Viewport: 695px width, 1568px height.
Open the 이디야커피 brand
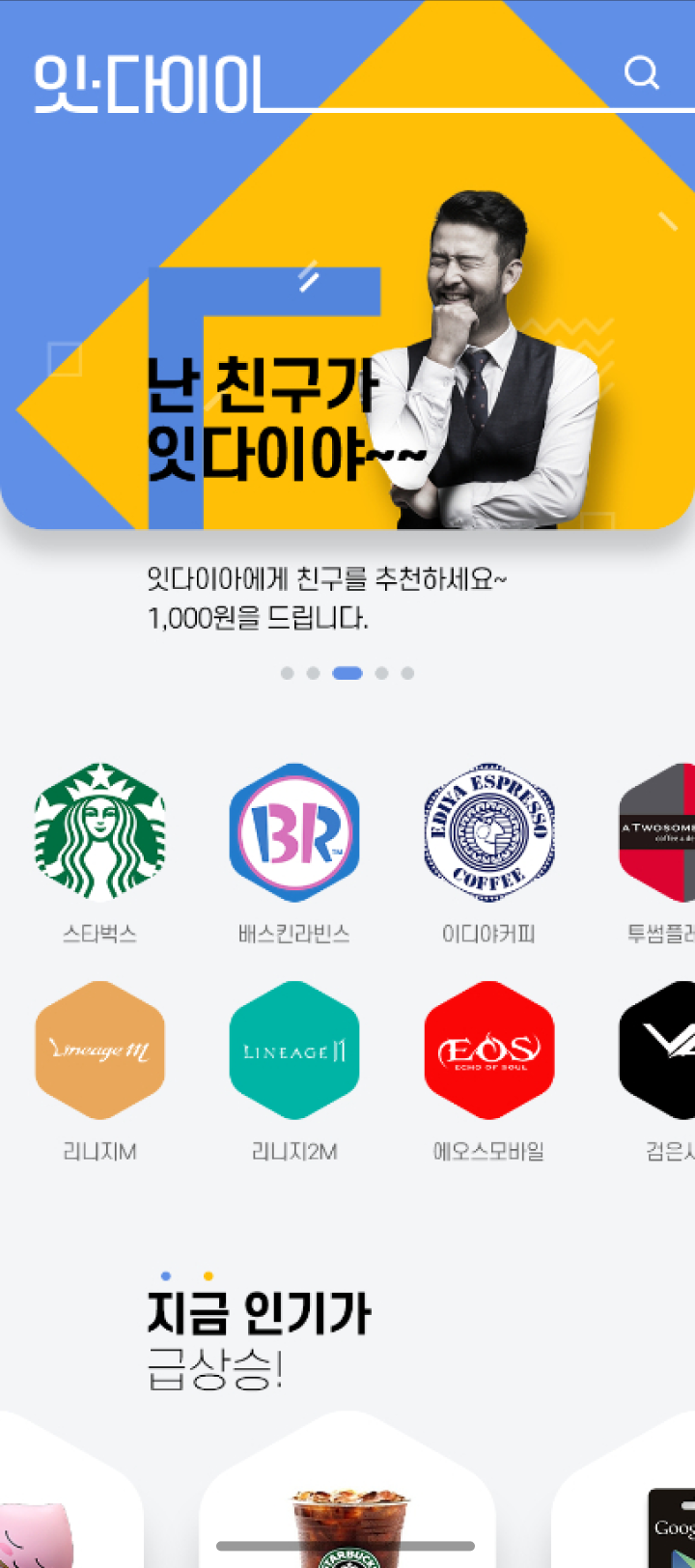489,833
